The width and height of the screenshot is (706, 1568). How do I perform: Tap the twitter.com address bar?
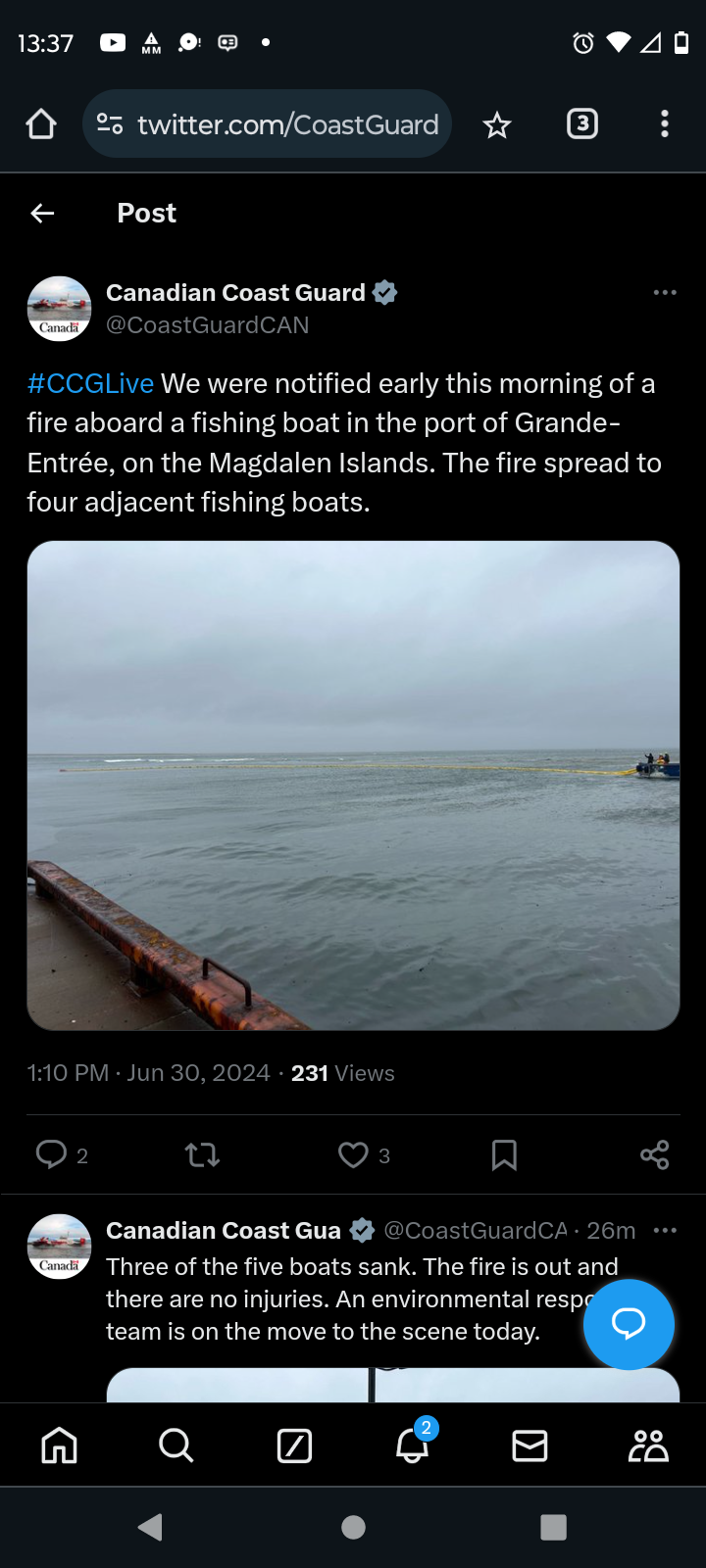[267, 124]
